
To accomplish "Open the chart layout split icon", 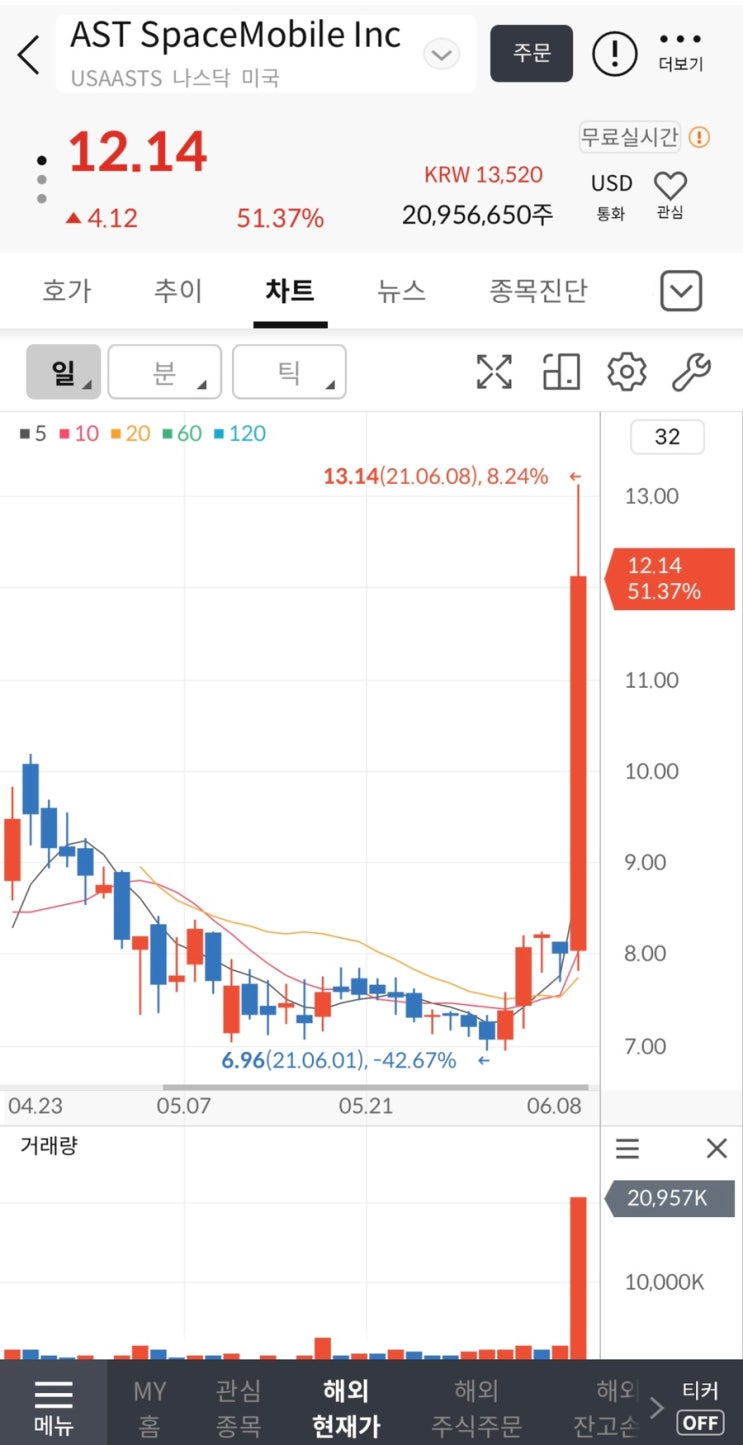I will pyautogui.click(x=560, y=371).
